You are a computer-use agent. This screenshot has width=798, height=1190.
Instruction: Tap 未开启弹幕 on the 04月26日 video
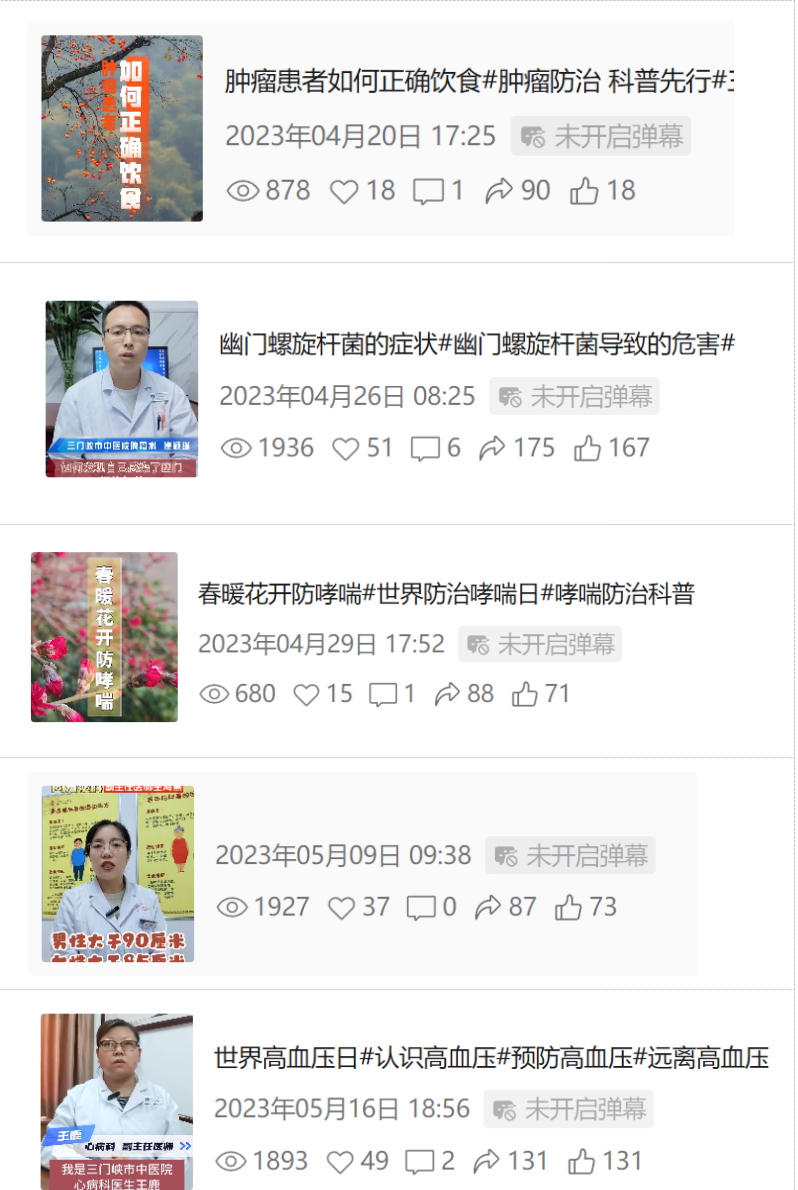574,396
